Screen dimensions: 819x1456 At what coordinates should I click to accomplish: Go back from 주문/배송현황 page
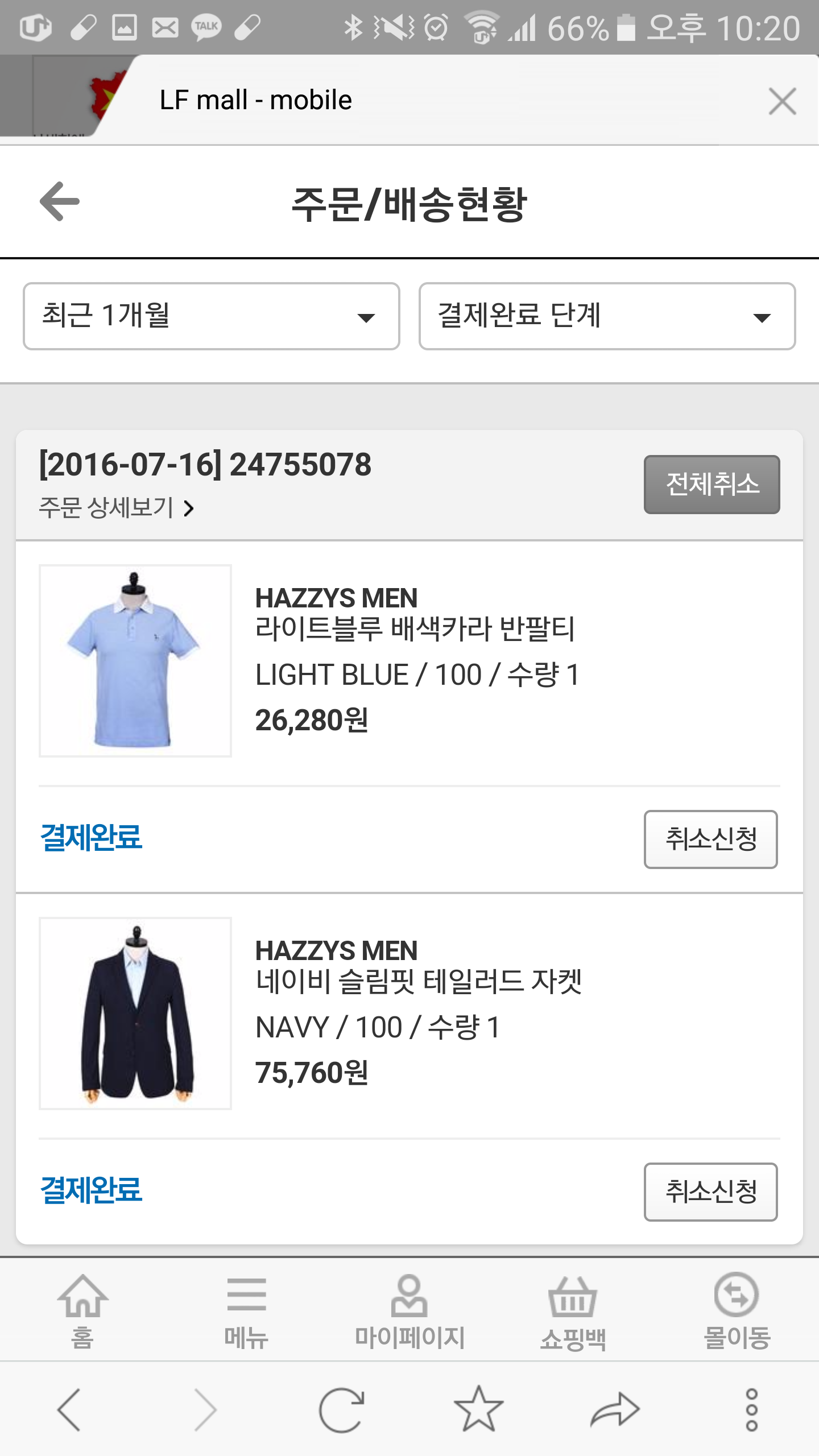point(60,201)
